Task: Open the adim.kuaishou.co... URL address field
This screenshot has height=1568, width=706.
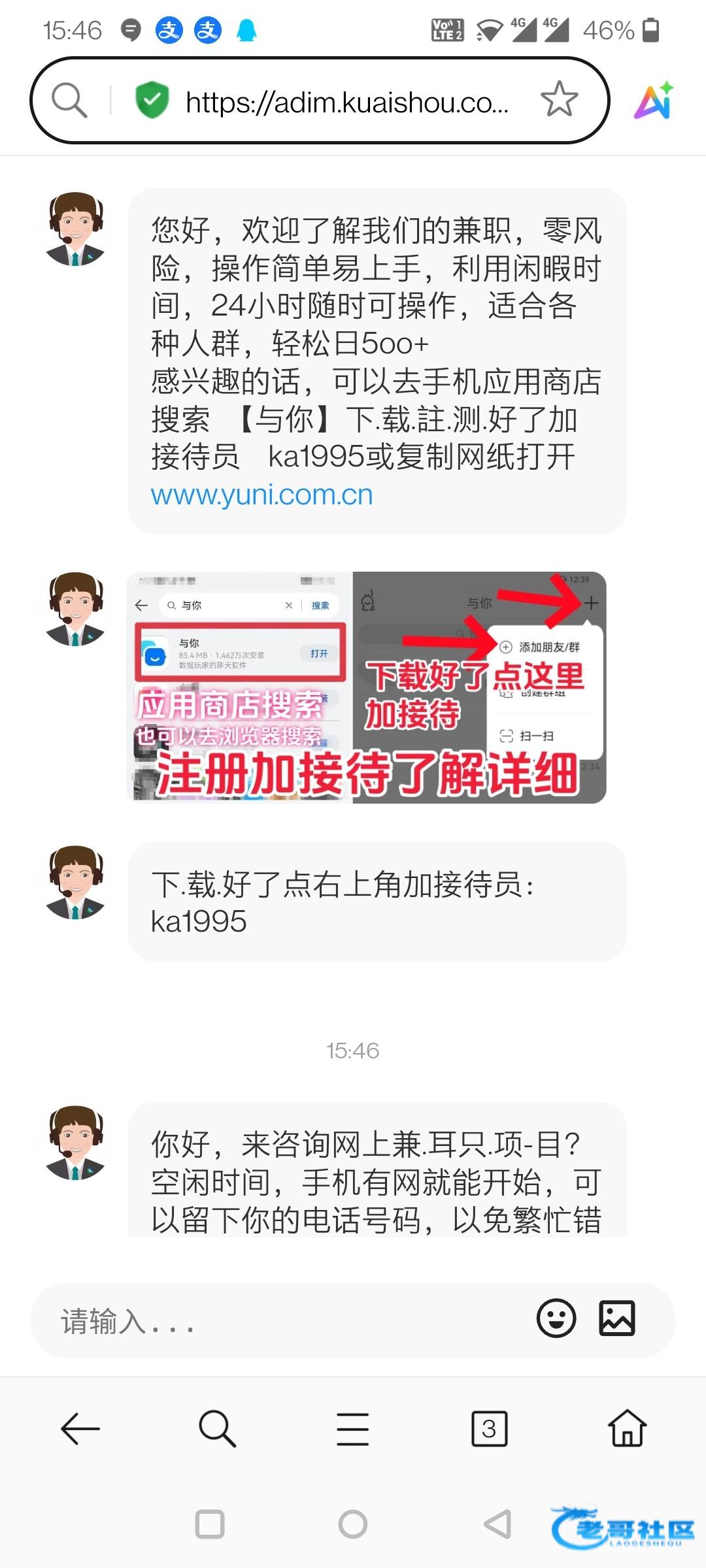Action: point(346,102)
